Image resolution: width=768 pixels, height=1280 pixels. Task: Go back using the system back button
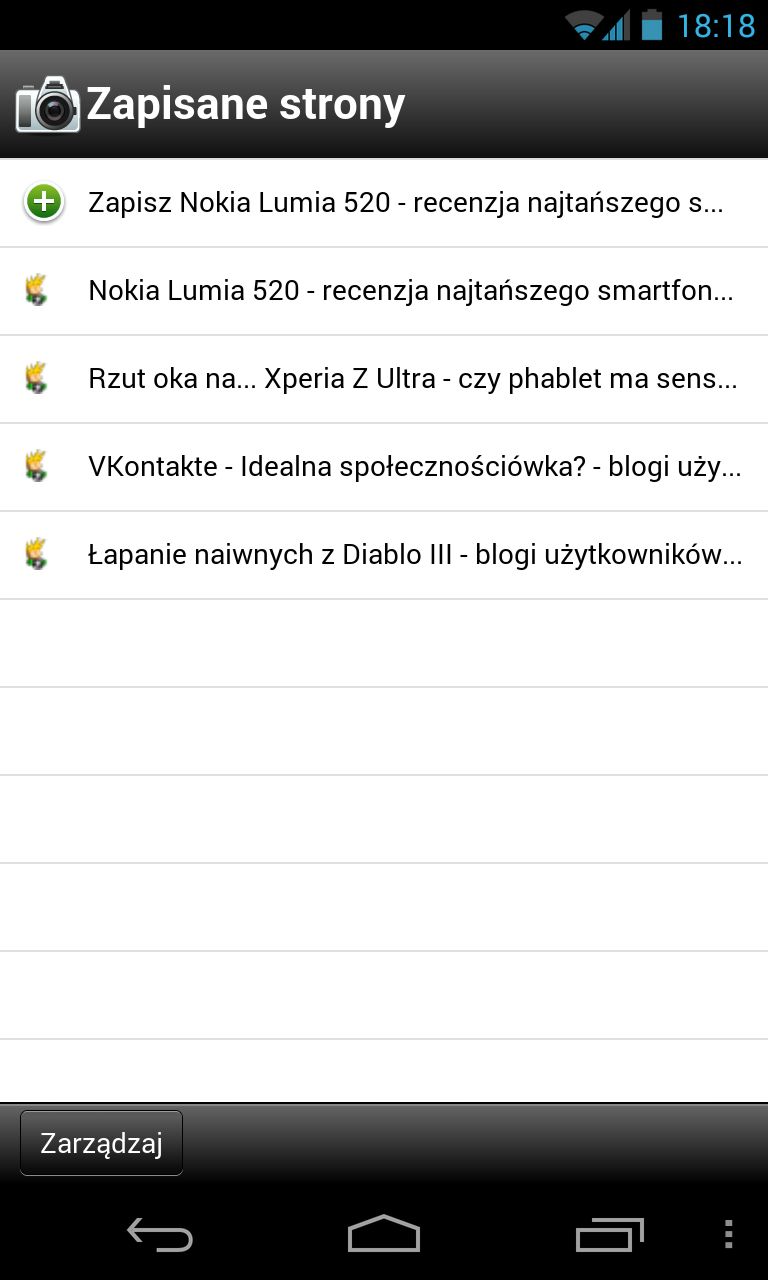coord(160,1234)
